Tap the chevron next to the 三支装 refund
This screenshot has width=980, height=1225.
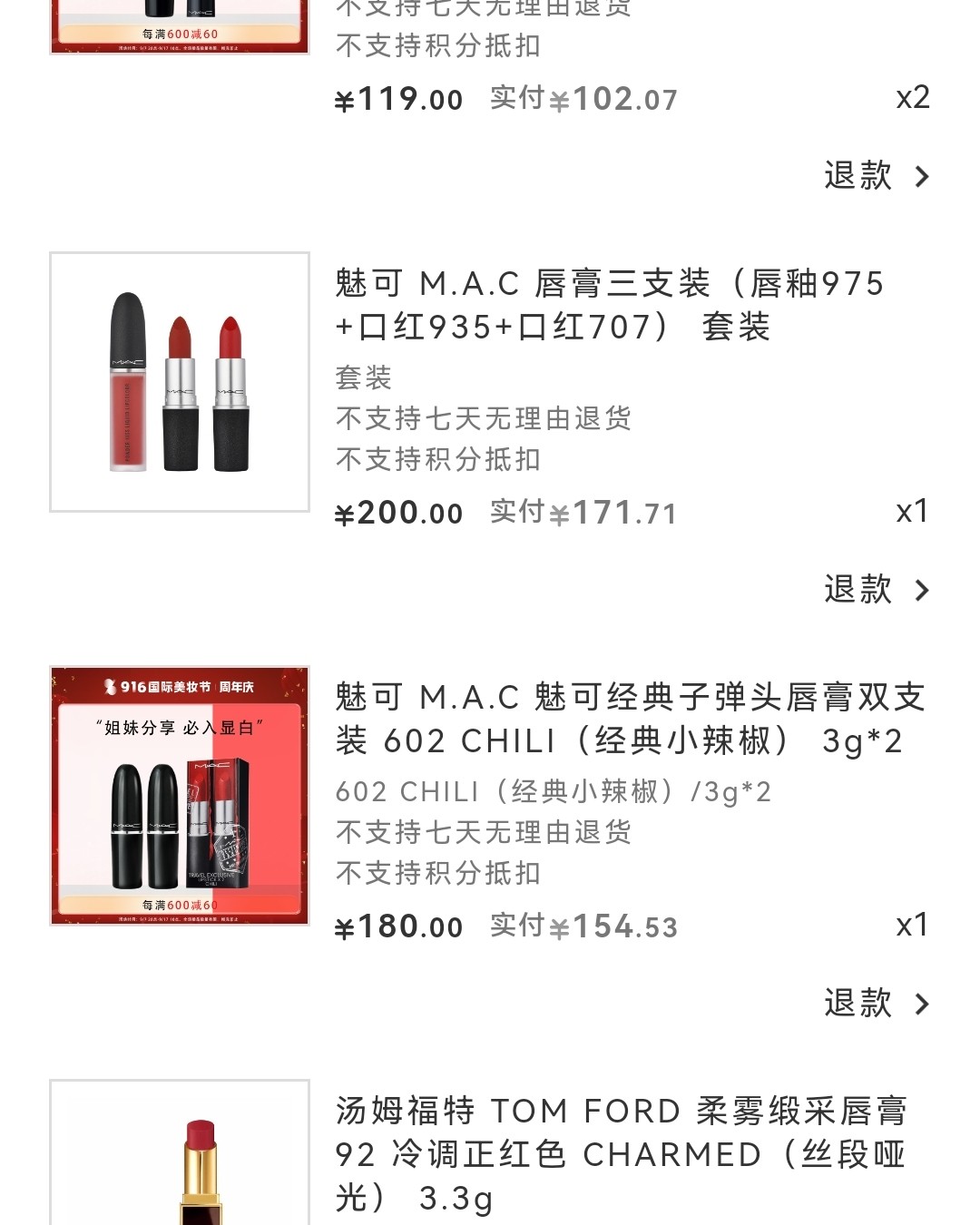(924, 590)
